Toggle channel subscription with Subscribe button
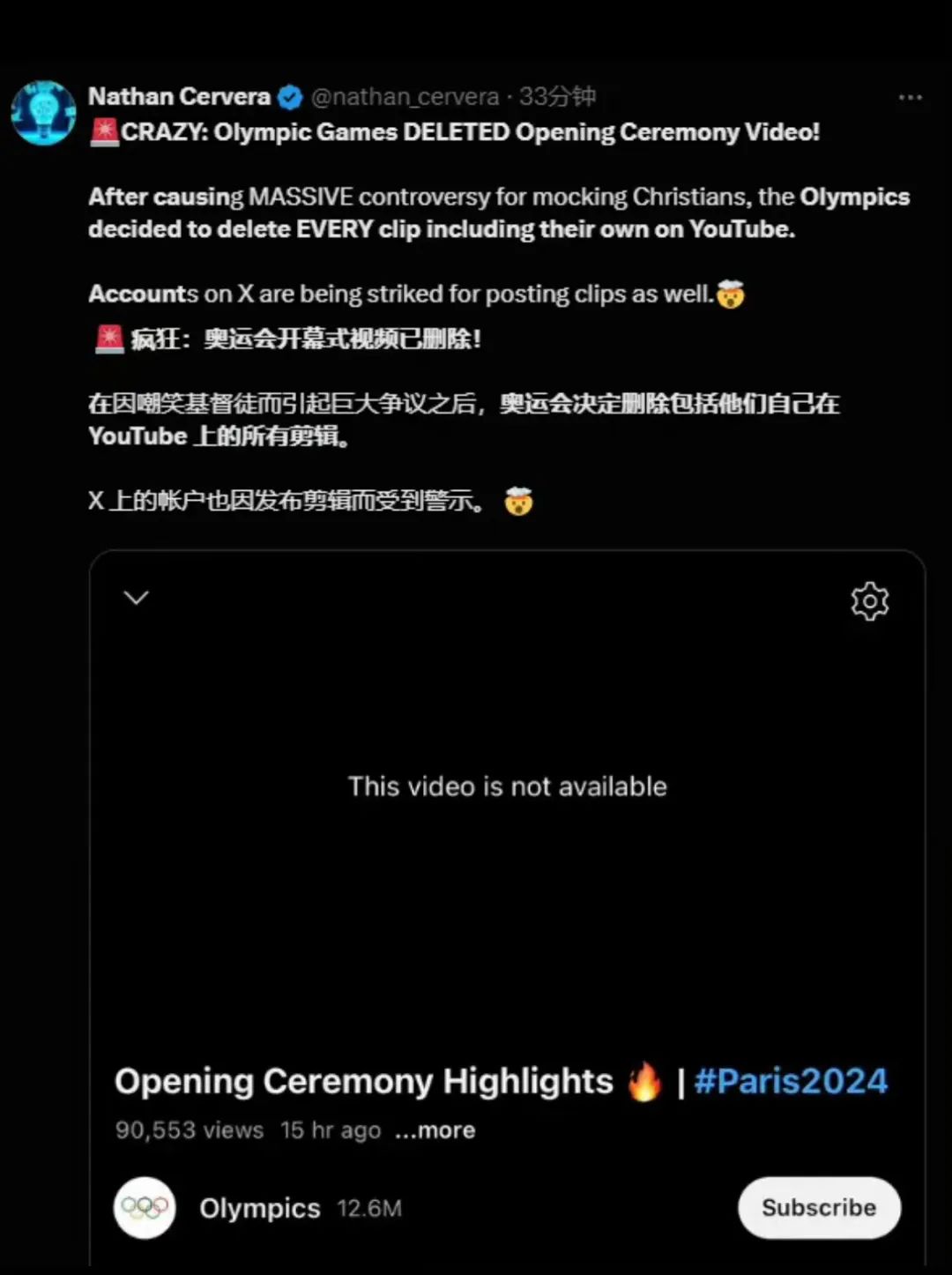The image size is (952, 1275). point(818,1208)
